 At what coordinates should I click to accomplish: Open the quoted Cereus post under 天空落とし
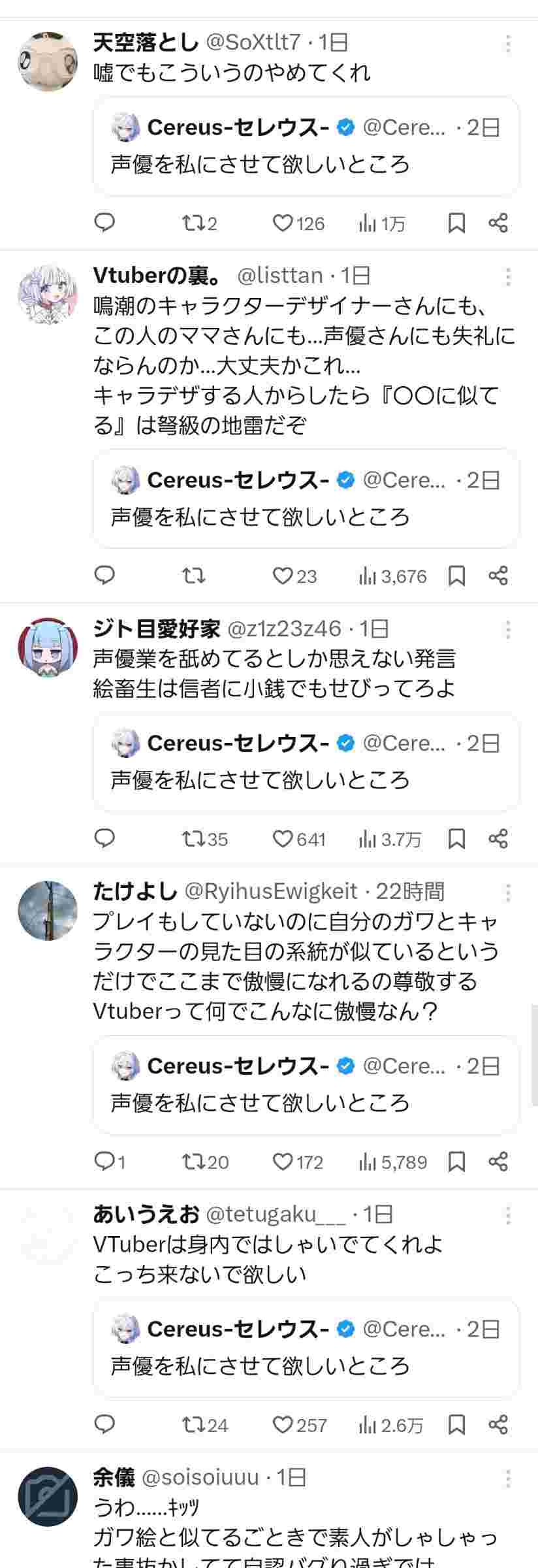pyautogui.click(x=306, y=146)
